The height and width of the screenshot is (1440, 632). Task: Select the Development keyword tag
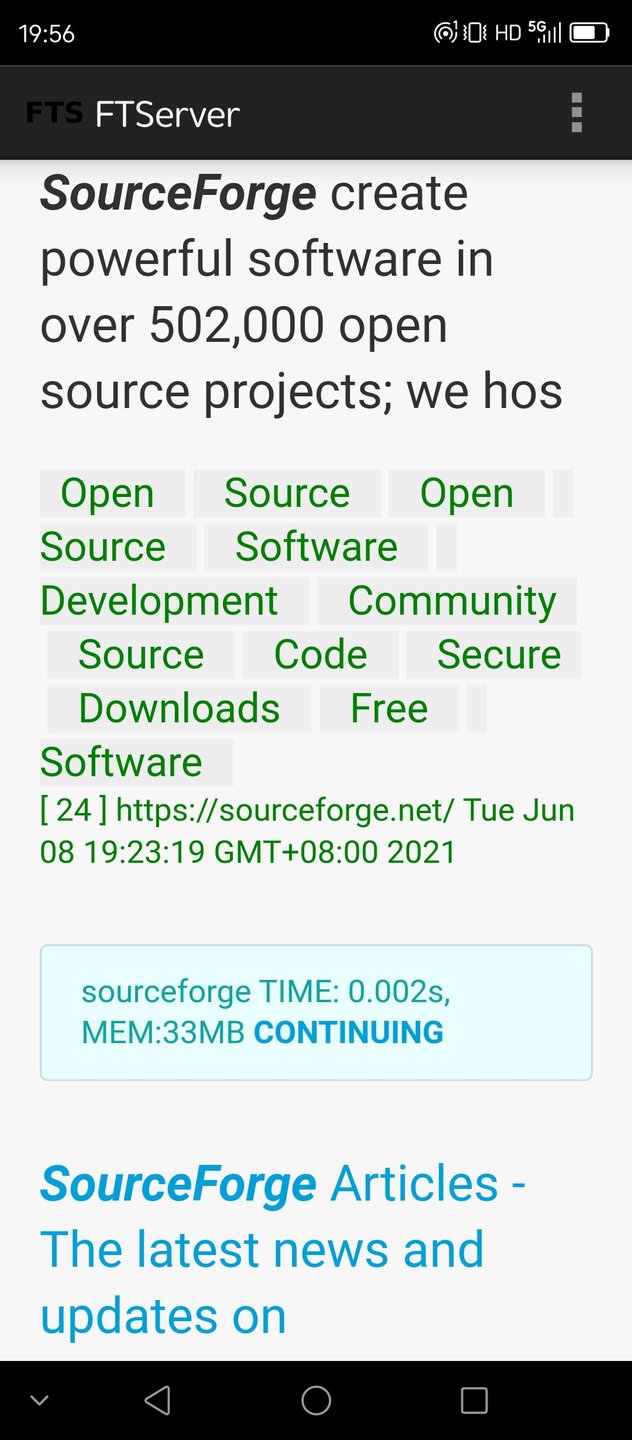159,601
